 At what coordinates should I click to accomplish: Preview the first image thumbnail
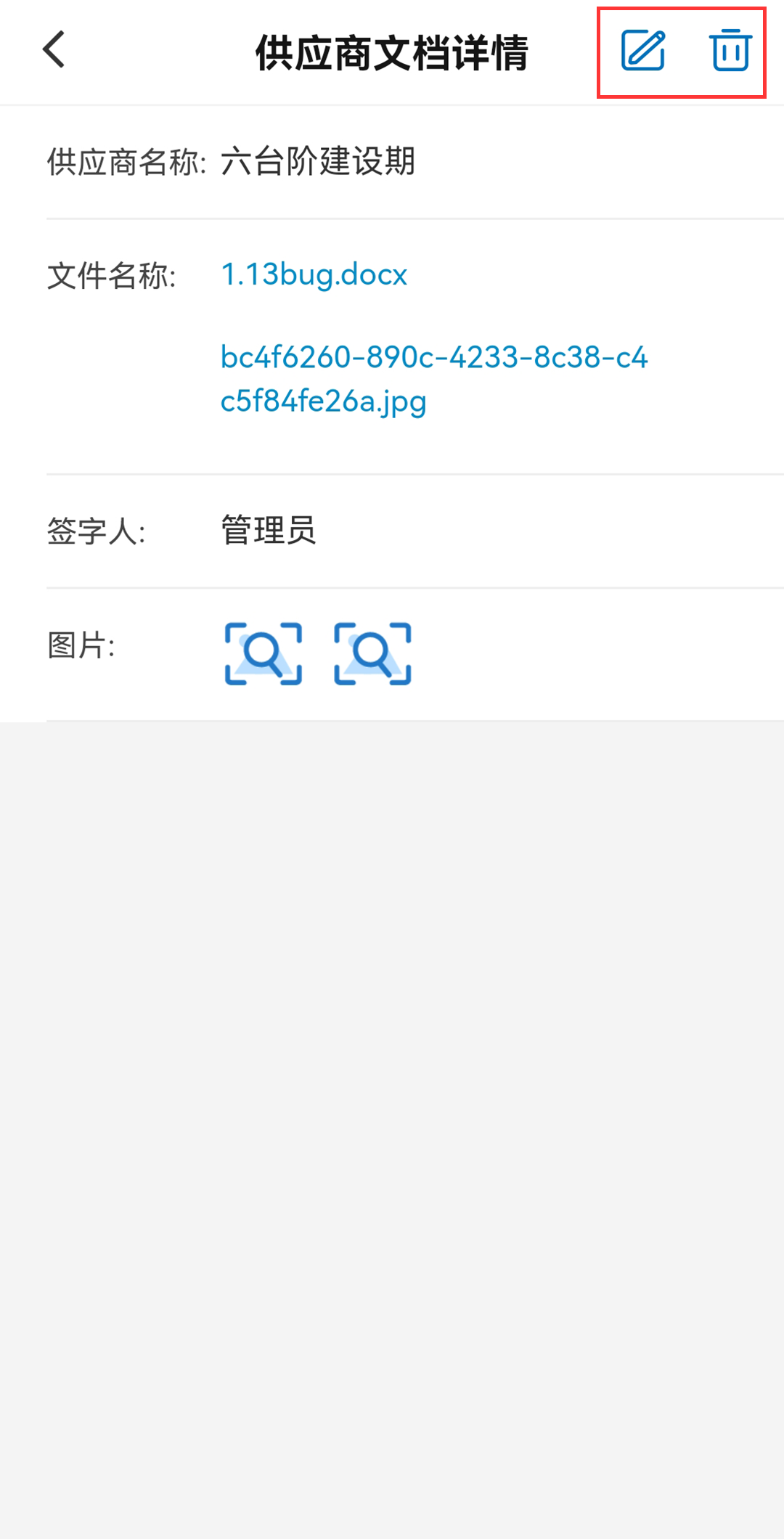264,653
